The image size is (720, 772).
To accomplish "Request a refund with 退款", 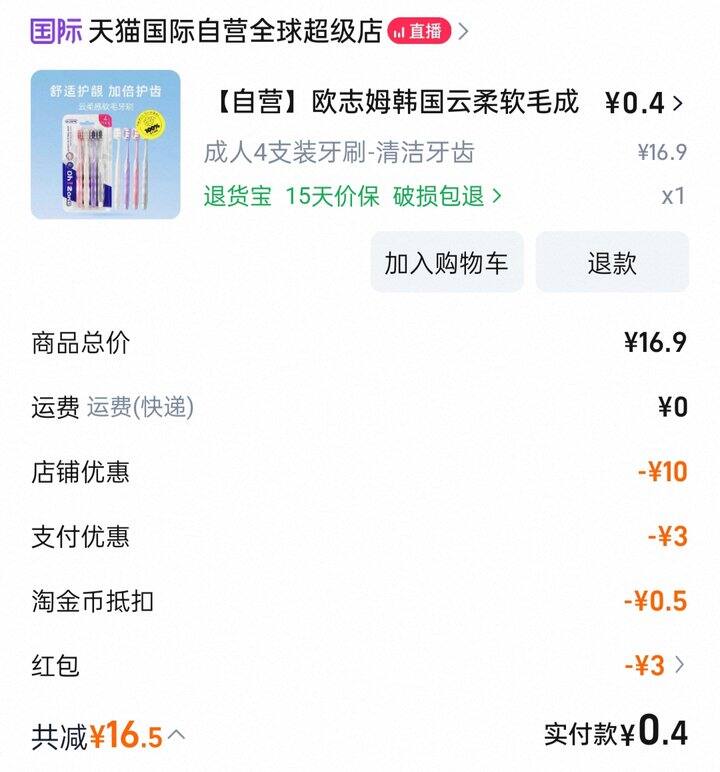I will pyautogui.click(x=612, y=263).
